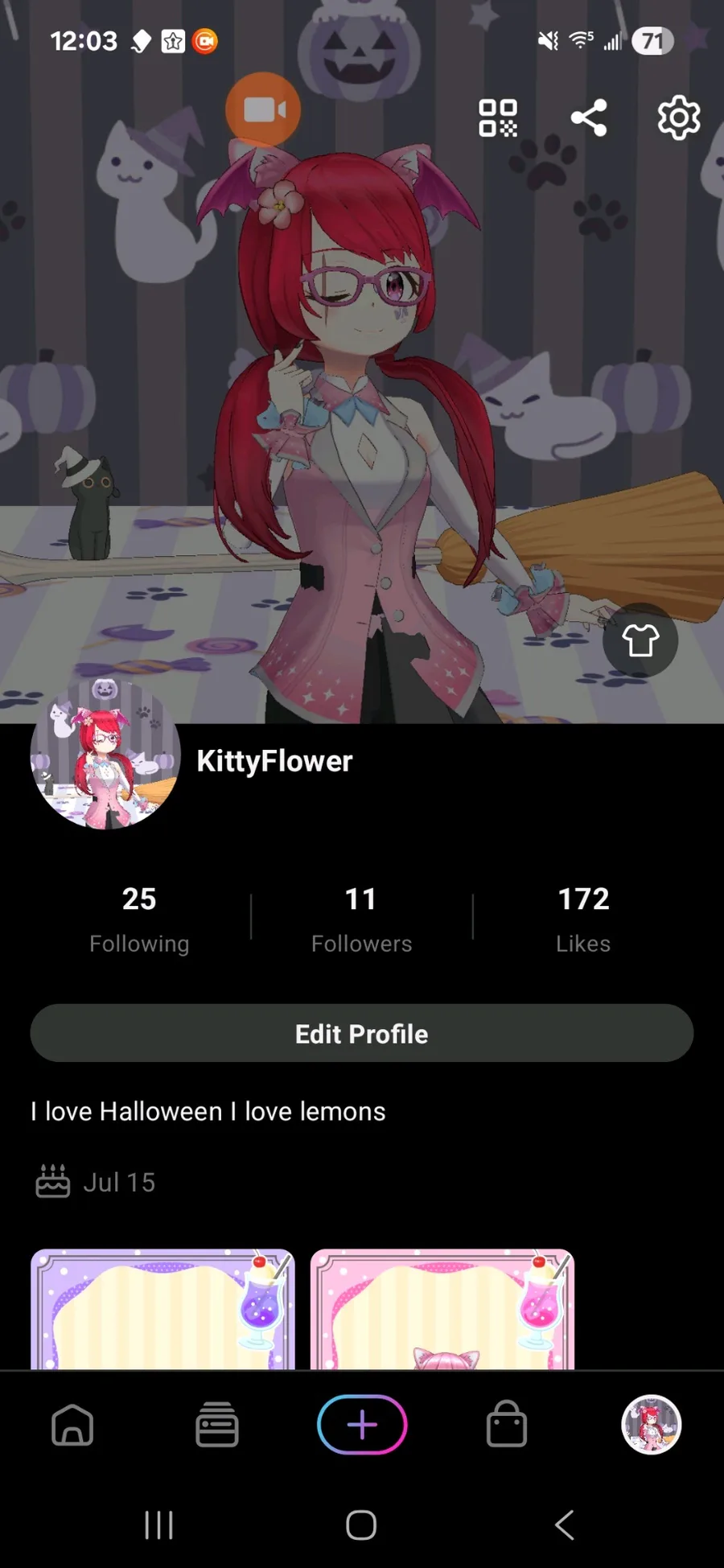
Task: View the 25 Following list
Action: pyautogui.click(x=139, y=918)
